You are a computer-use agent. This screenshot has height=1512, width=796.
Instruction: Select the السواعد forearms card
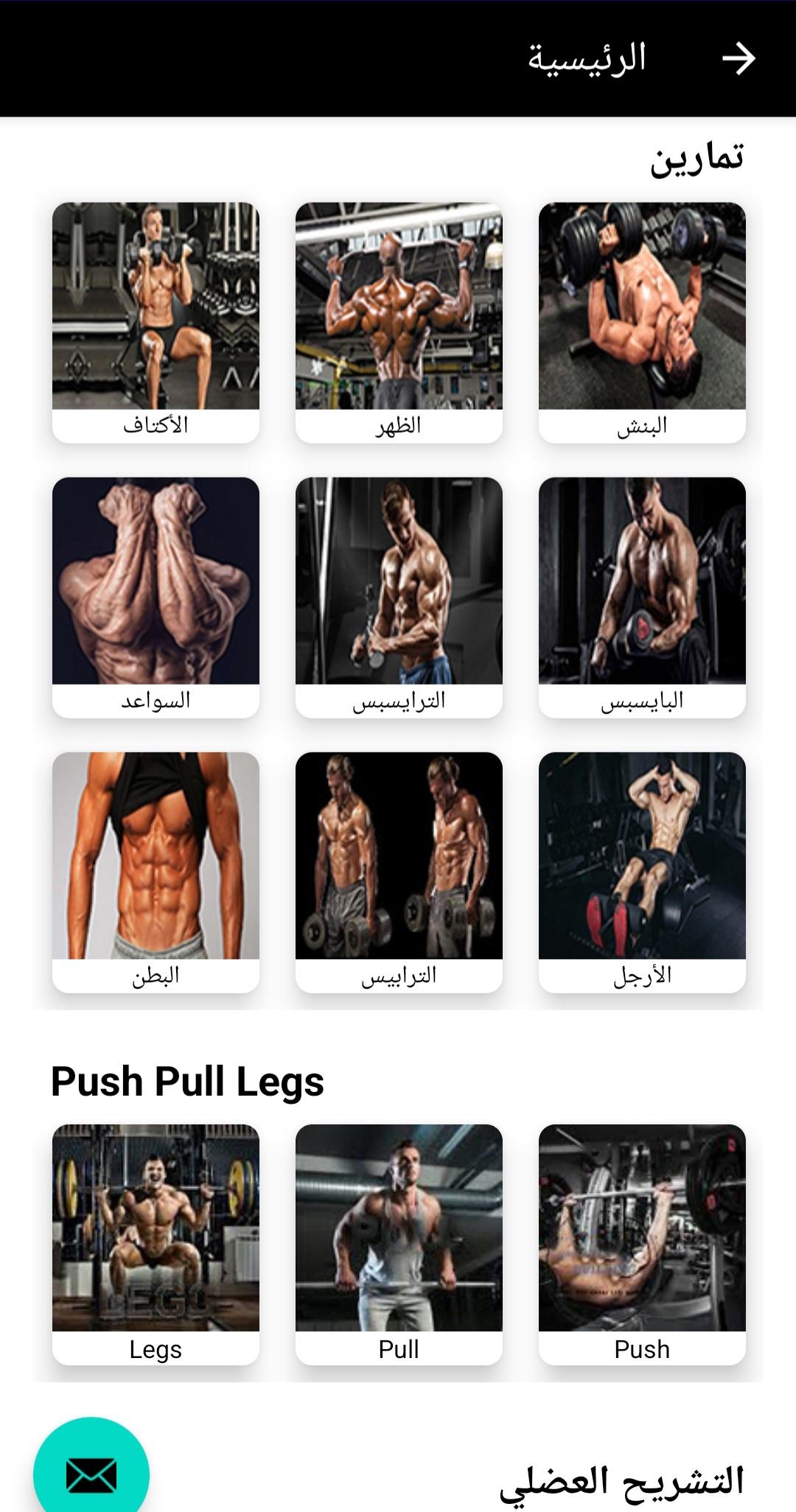click(x=156, y=598)
